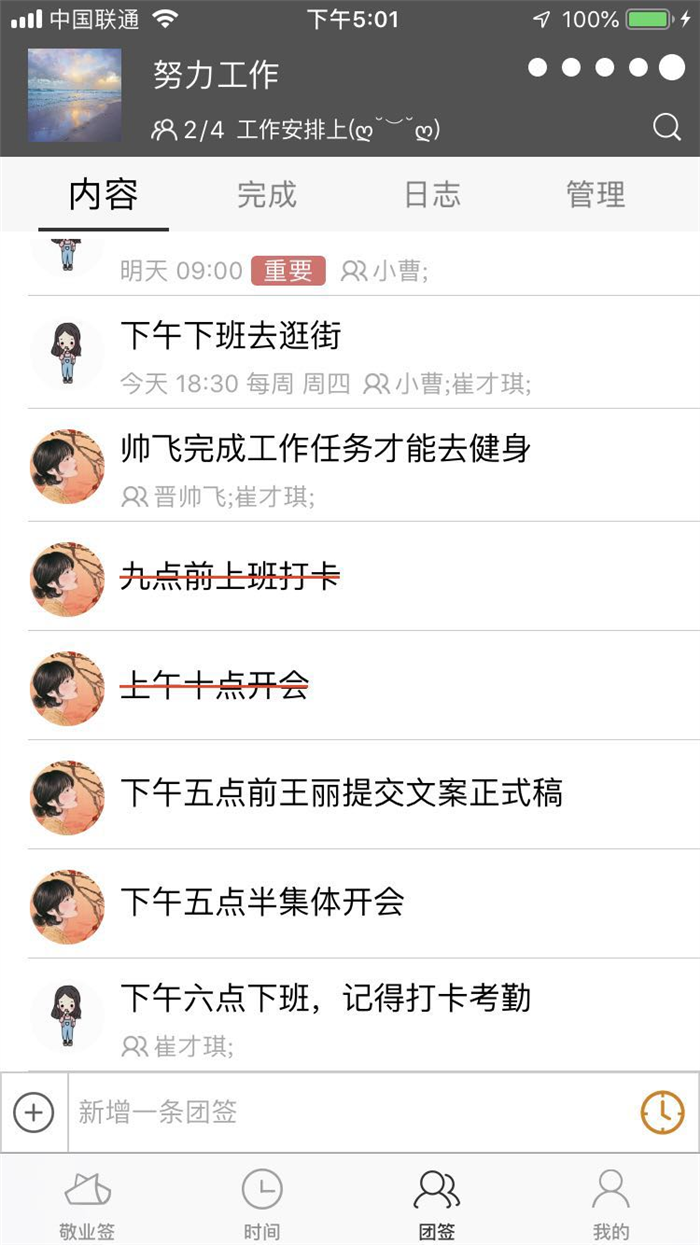700x1245 pixels.
Task: Select the 内容 tab
Action: [103, 194]
